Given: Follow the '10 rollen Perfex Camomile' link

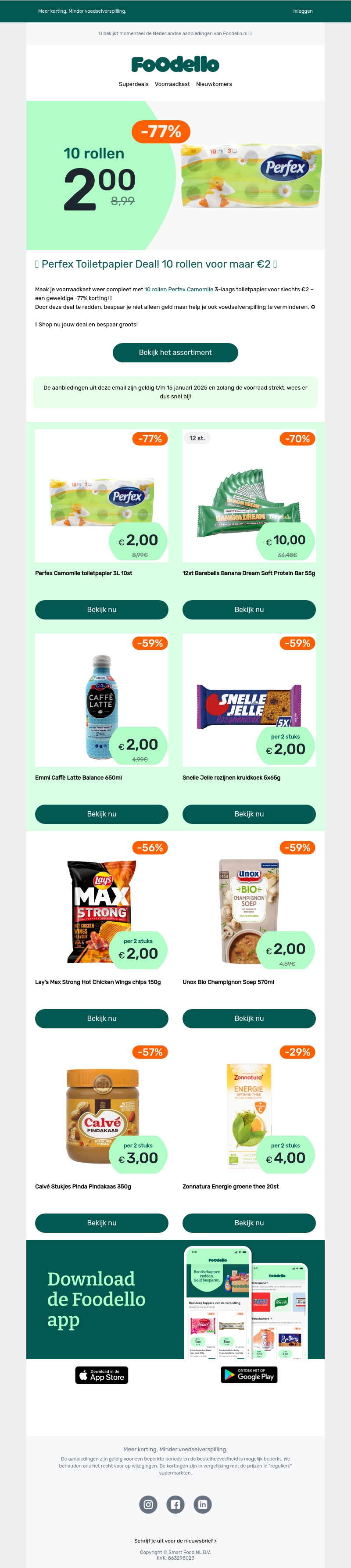Looking at the screenshot, I should [x=178, y=290].
